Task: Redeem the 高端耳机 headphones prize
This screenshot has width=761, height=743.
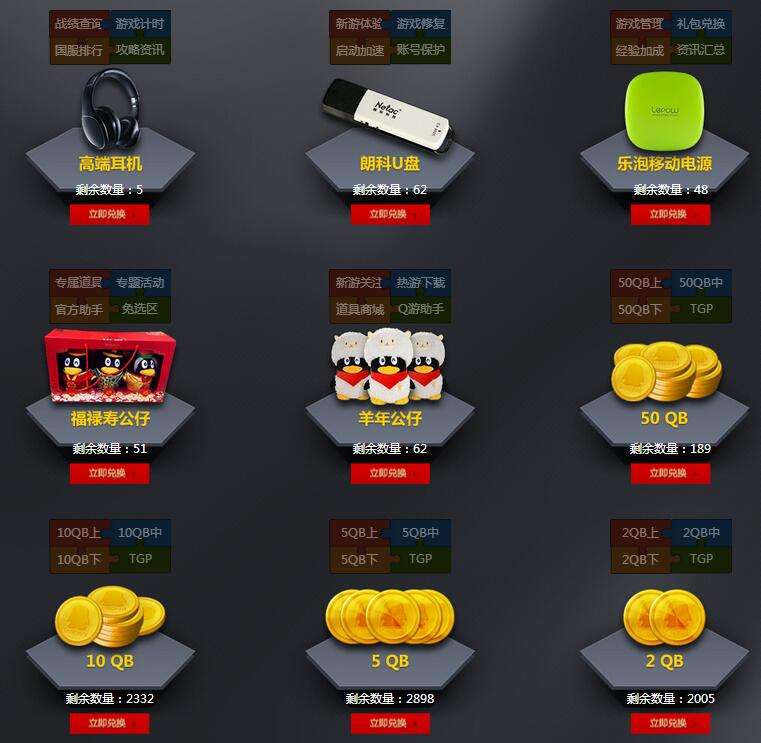Action: click(109, 214)
